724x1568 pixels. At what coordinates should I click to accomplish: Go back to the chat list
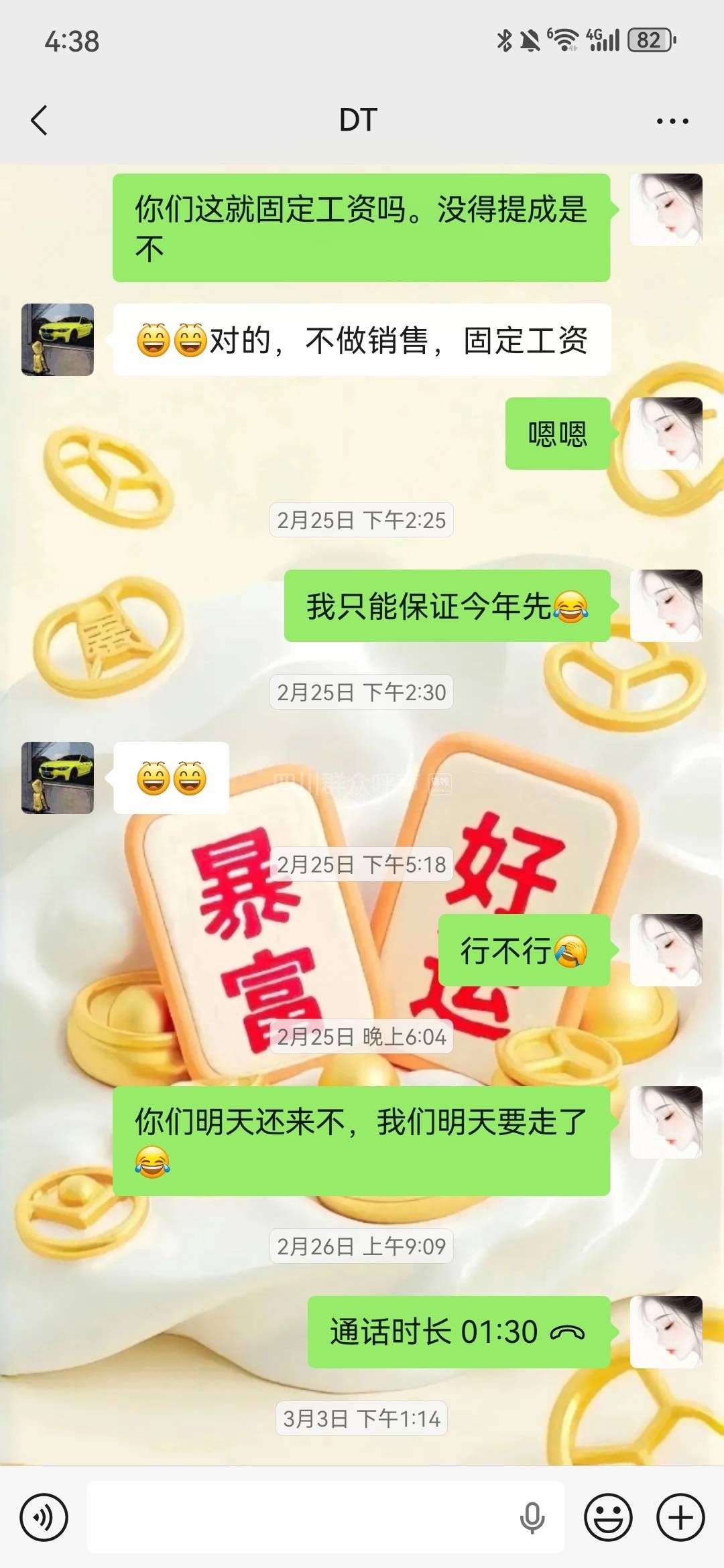(40, 121)
